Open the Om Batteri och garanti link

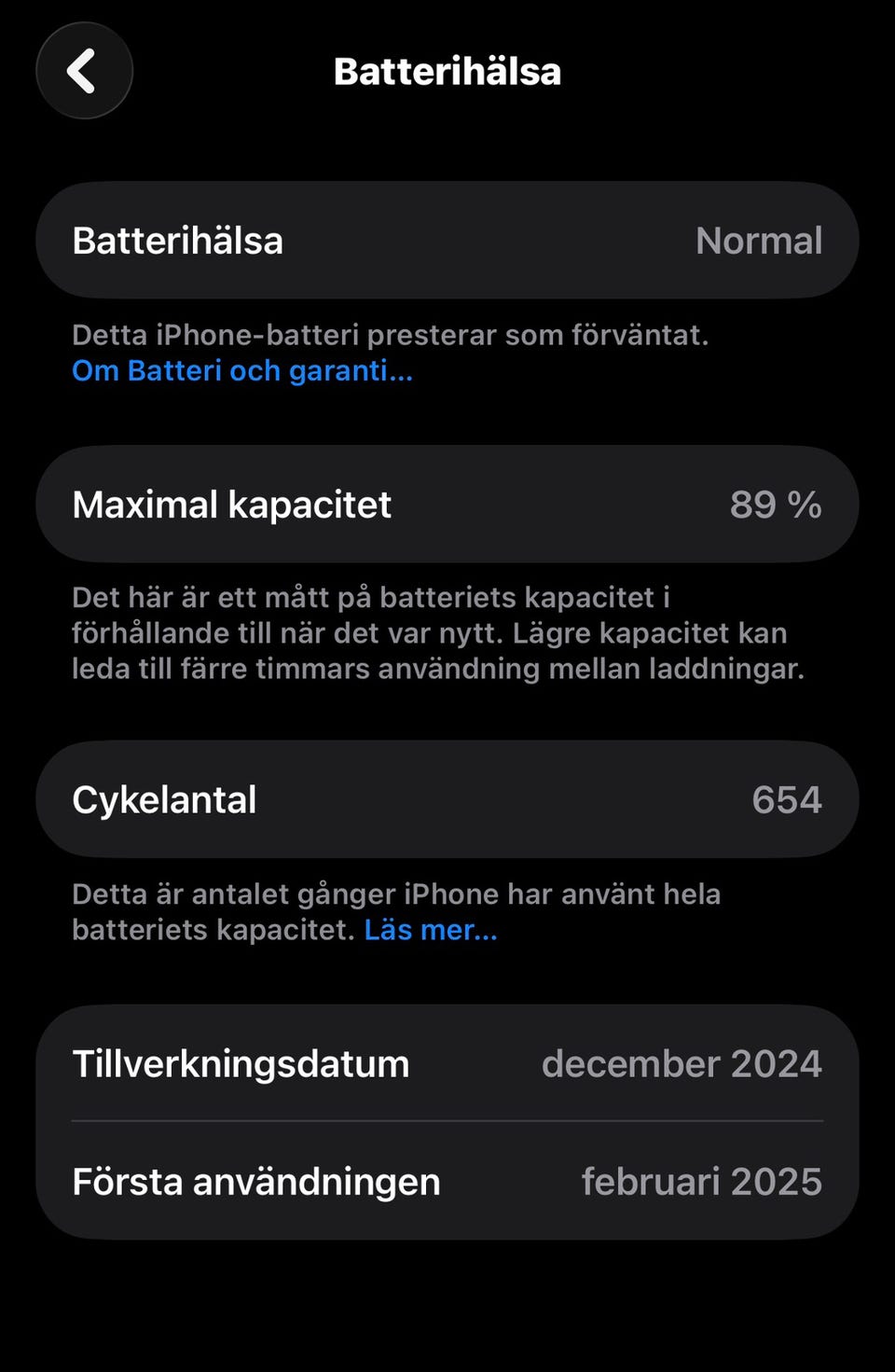tap(241, 371)
